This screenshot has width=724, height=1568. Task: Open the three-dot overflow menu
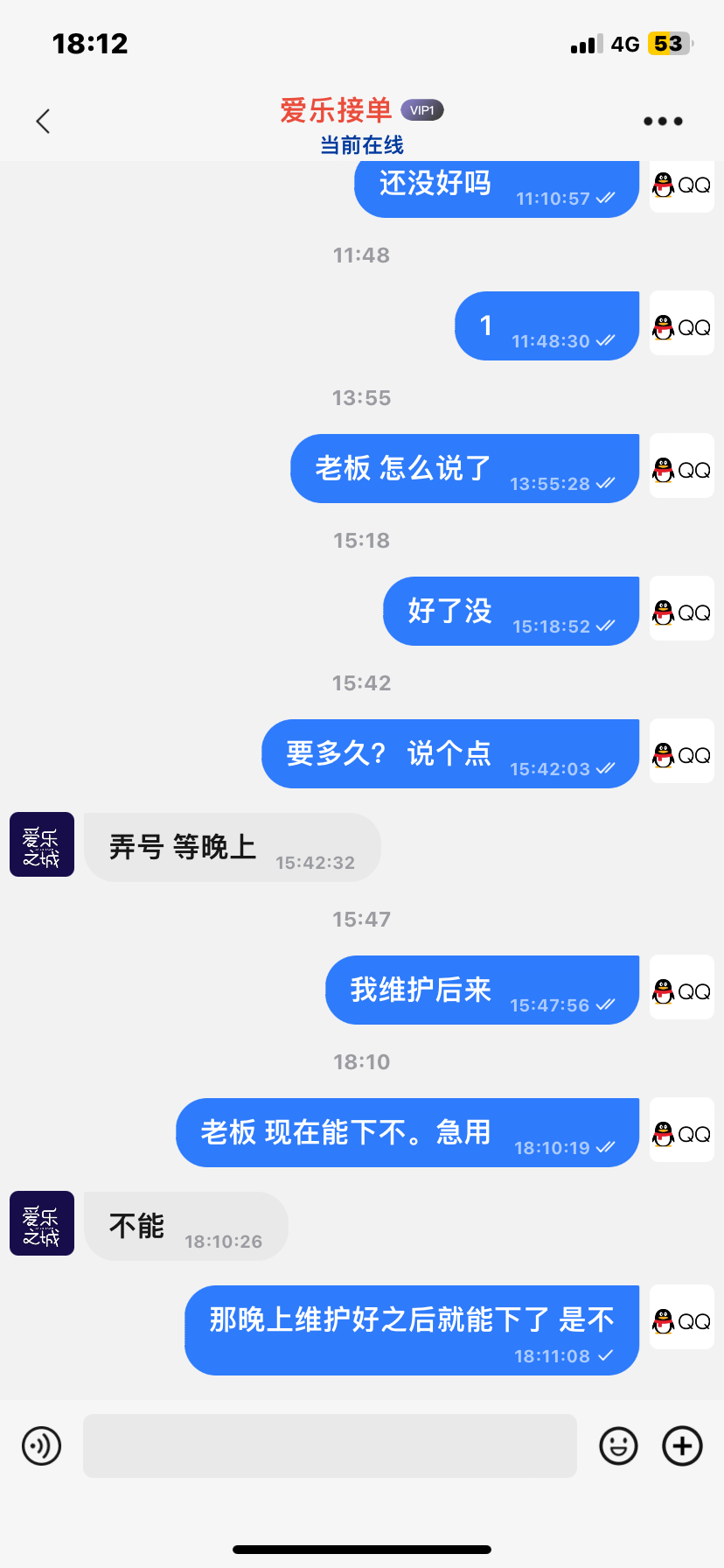tap(663, 122)
